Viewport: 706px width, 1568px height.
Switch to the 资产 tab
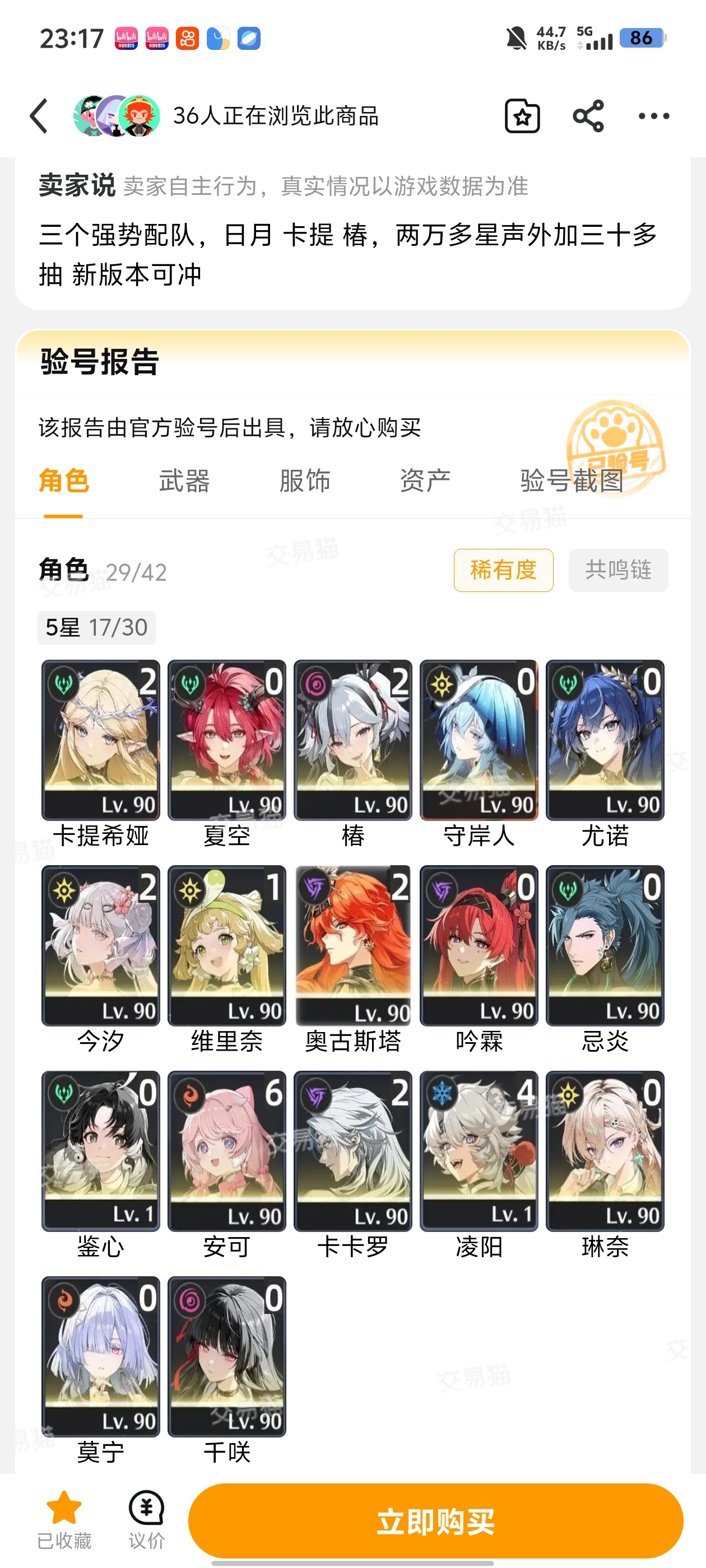click(425, 481)
